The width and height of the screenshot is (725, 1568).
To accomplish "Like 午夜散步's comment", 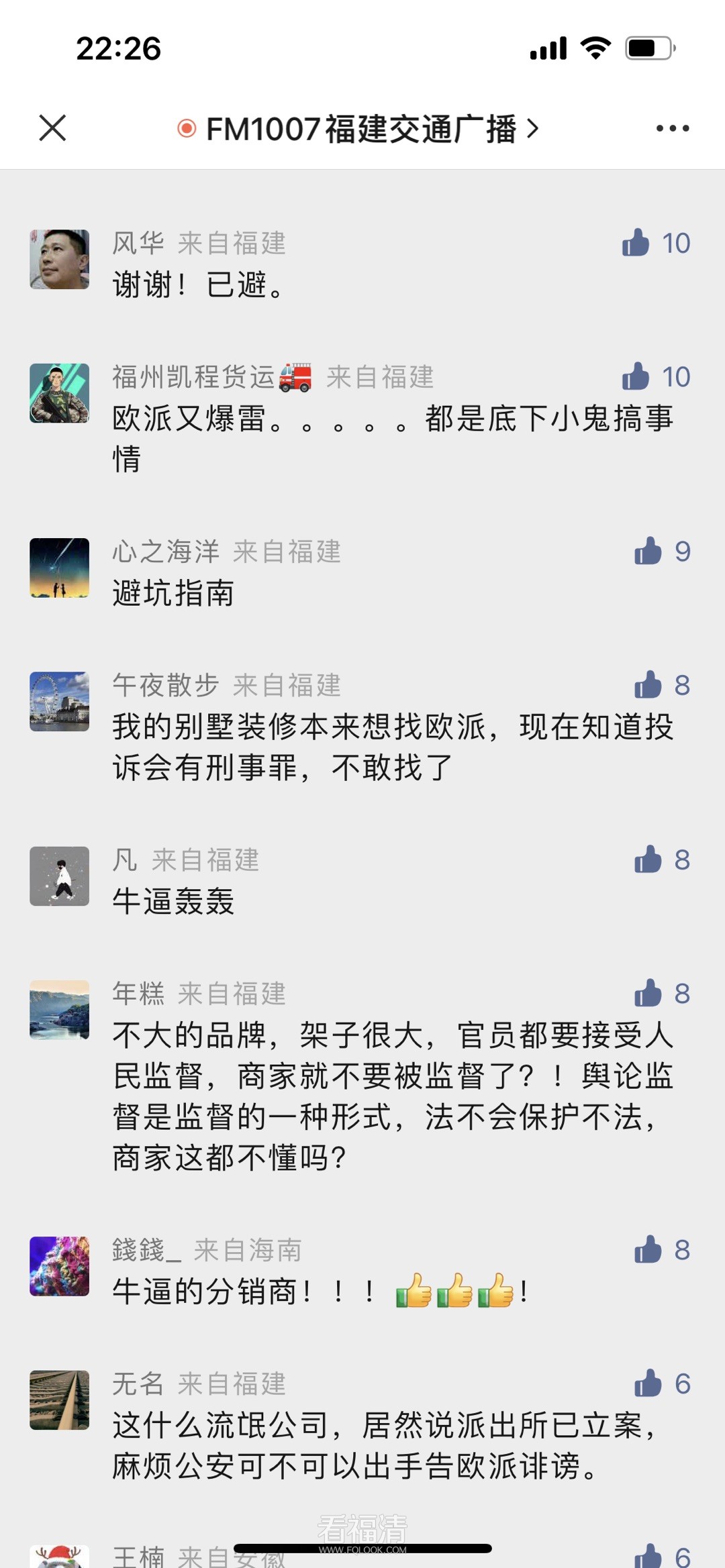I will 648,685.
